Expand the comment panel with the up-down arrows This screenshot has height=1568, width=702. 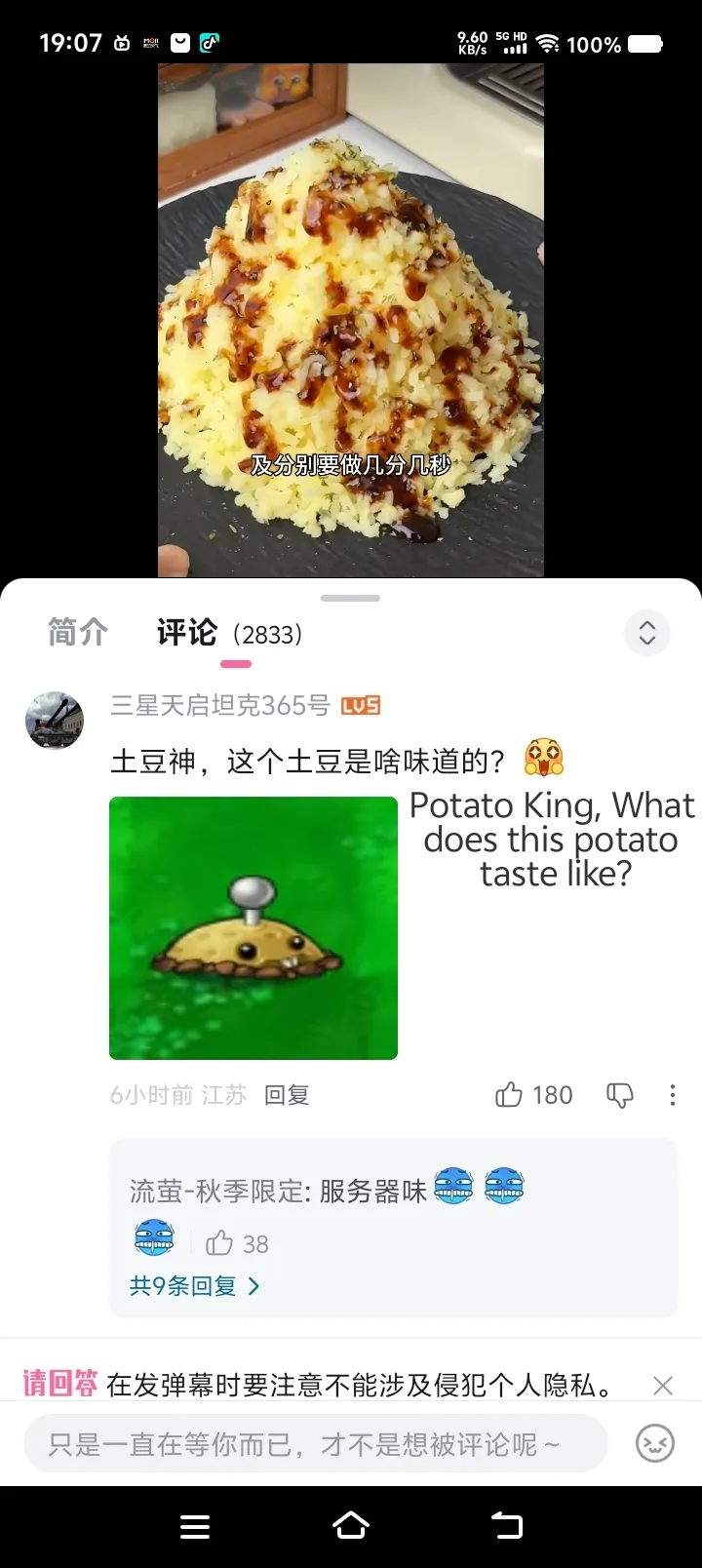click(x=646, y=634)
